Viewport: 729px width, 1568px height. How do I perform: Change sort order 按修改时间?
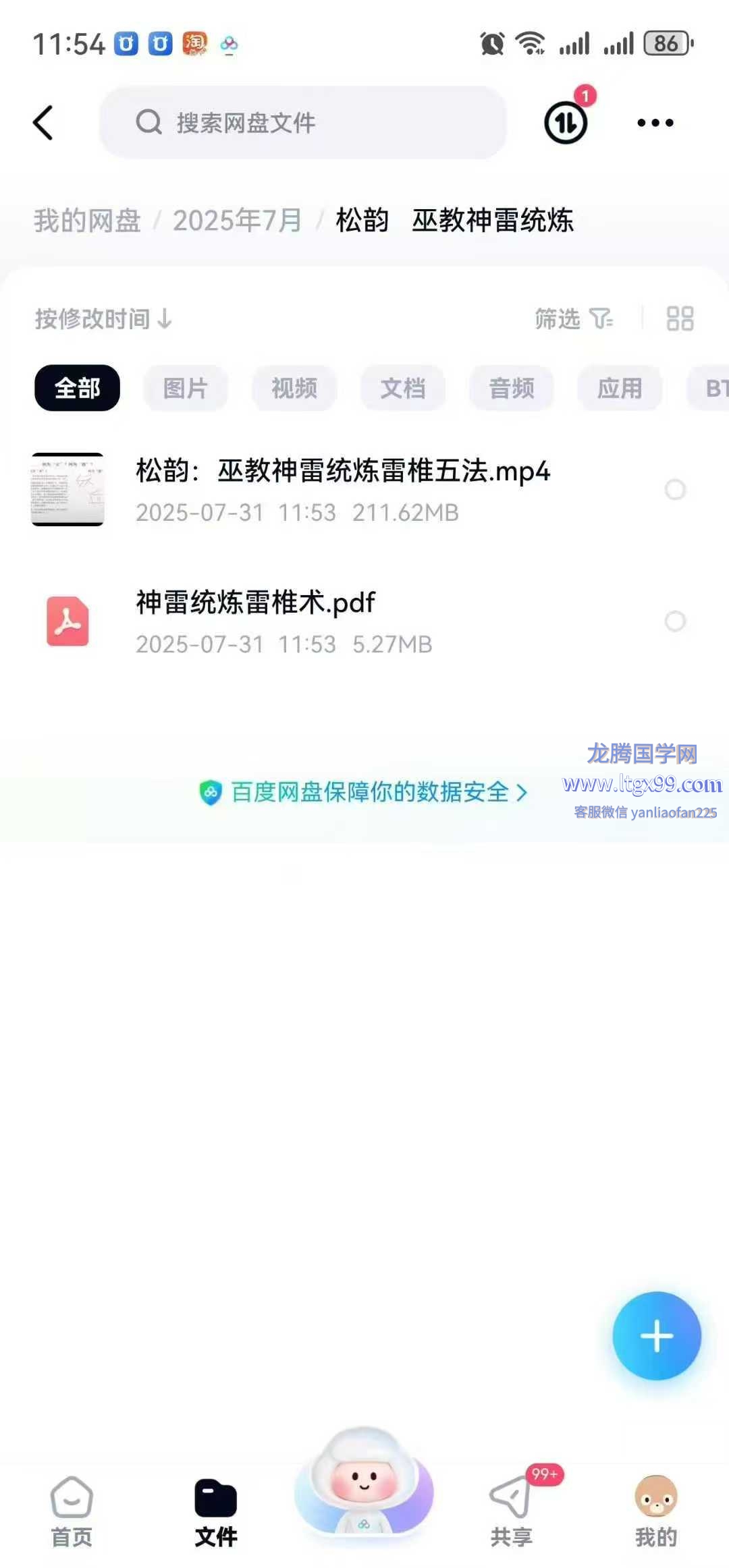coord(103,318)
